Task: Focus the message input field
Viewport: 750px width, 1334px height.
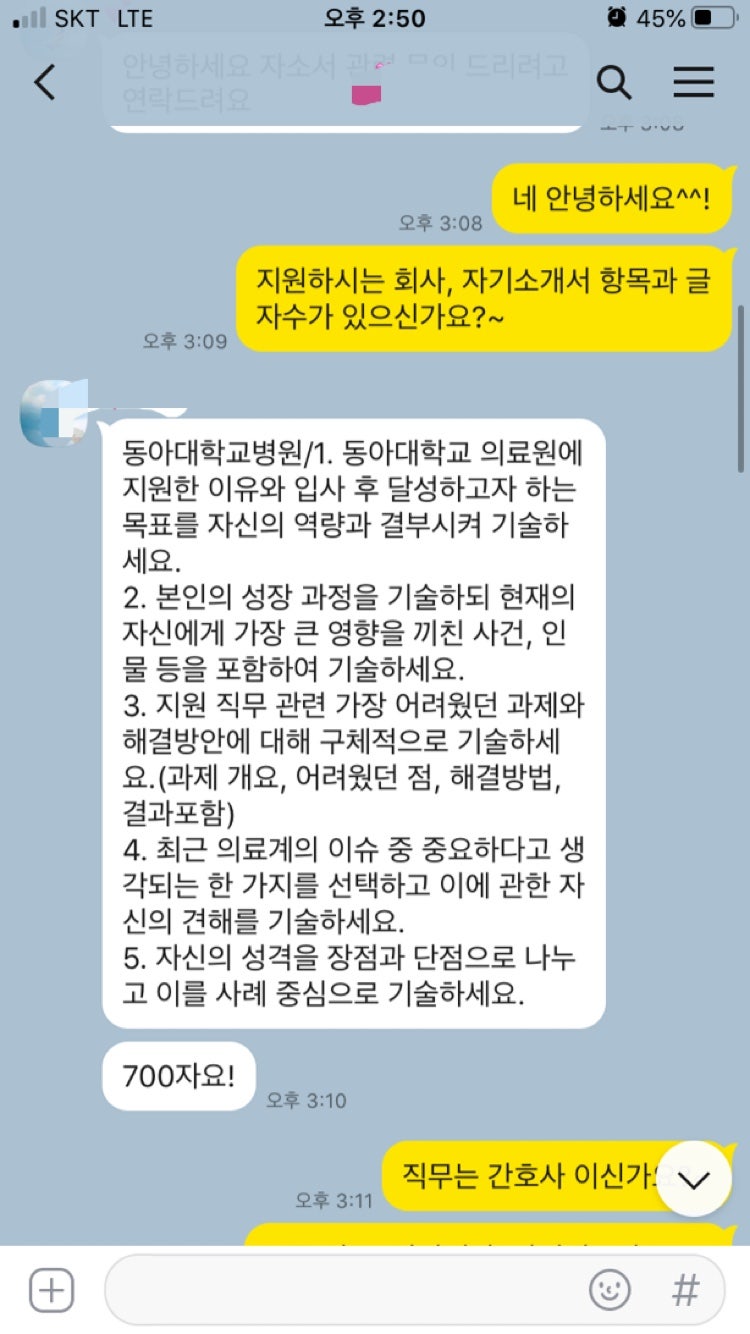Action: coord(340,1290)
